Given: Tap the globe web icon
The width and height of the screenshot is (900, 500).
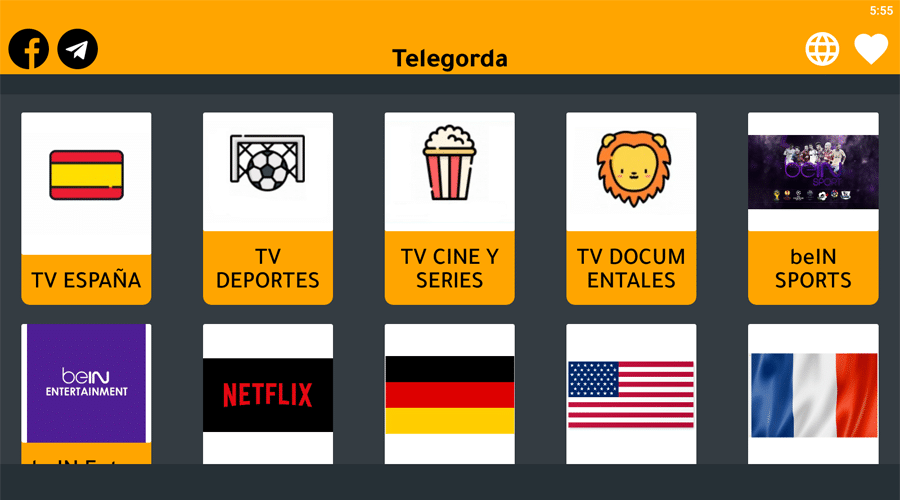Looking at the screenshot, I should (x=823, y=48).
